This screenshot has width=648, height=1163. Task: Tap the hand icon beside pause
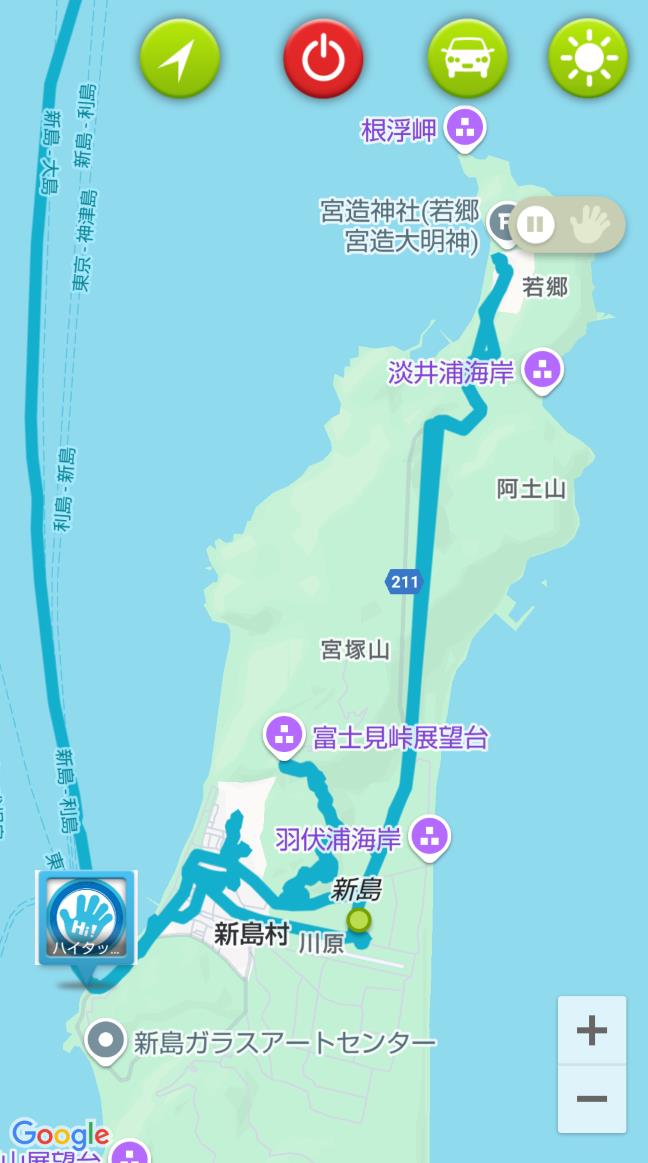coord(590,223)
